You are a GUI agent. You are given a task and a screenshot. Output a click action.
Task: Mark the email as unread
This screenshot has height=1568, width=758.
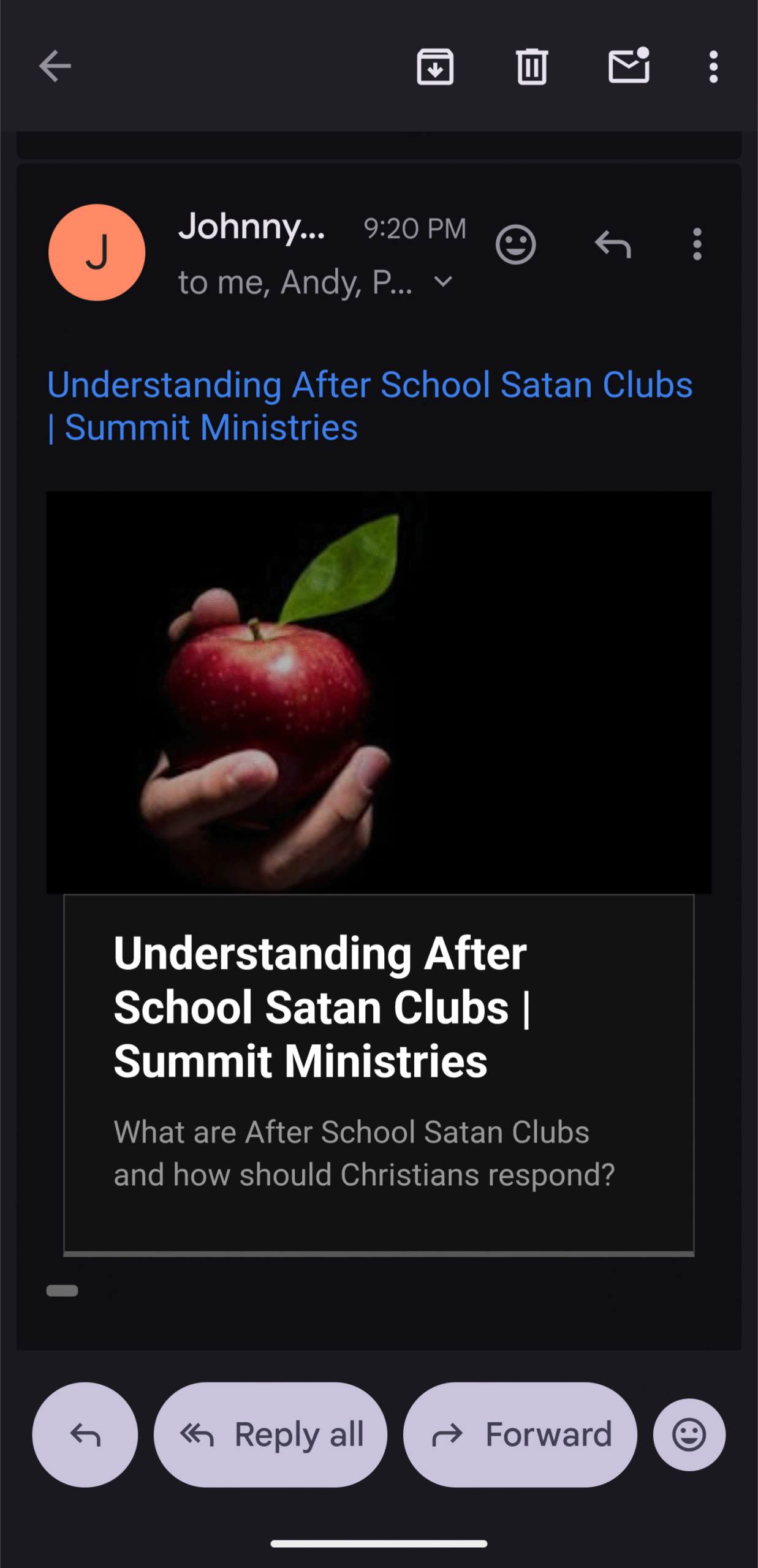(629, 66)
